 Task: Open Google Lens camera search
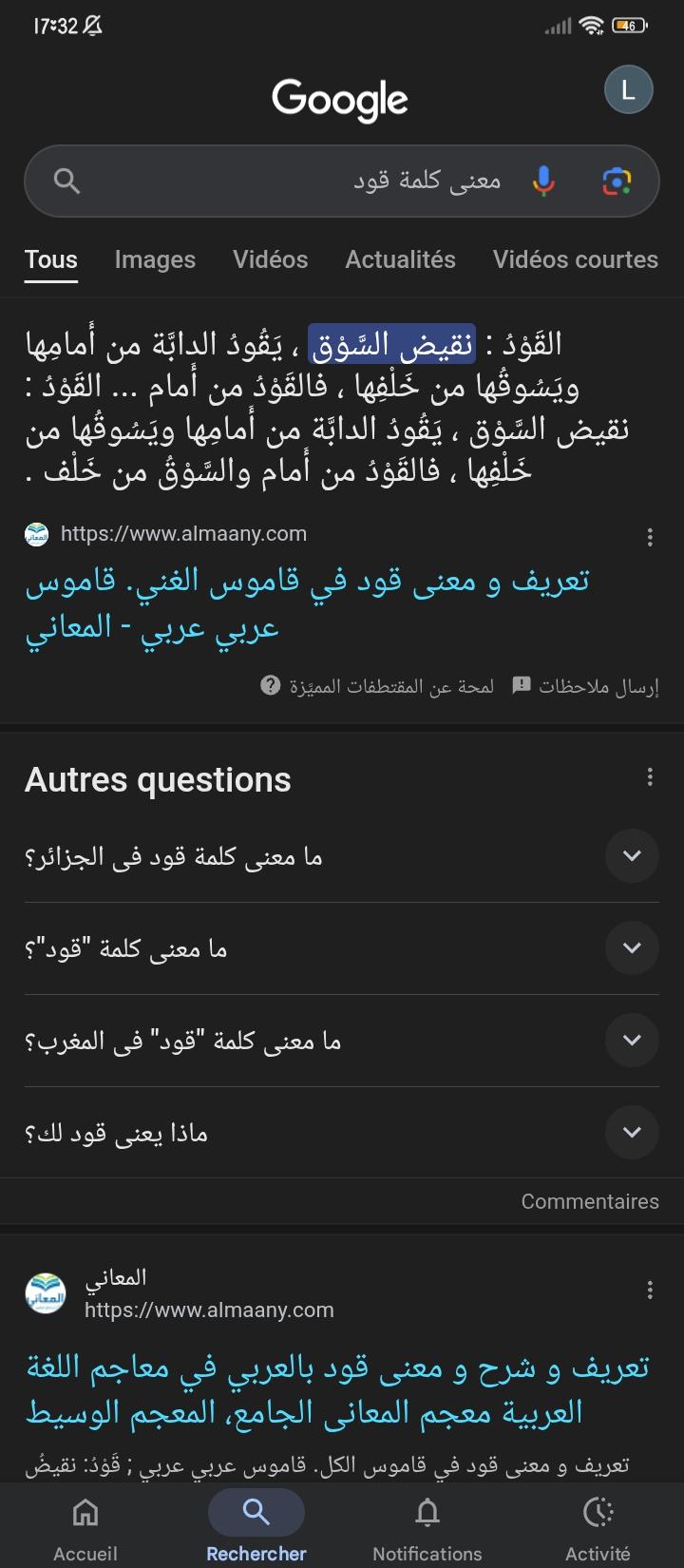(x=617, y=181)
